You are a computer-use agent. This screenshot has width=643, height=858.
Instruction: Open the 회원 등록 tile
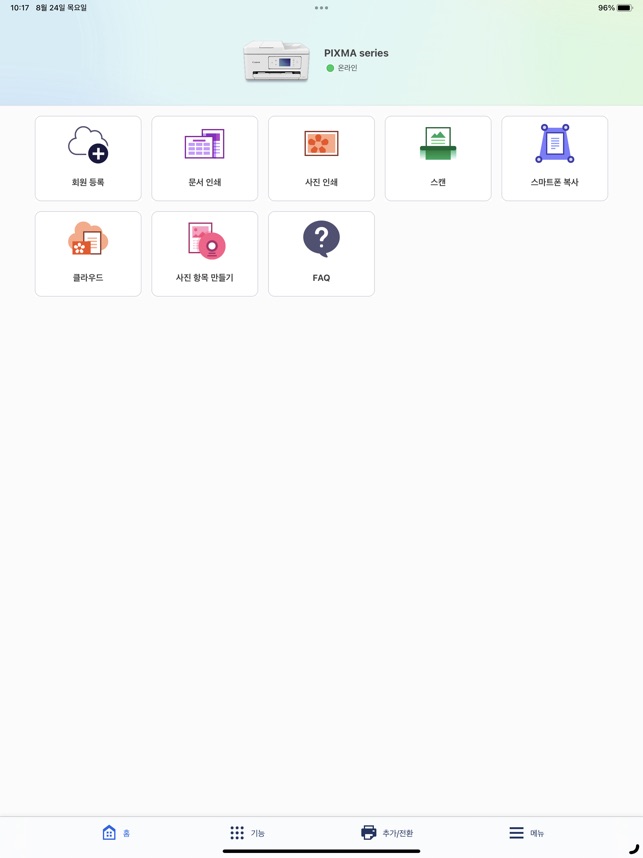tap(88, 158)
